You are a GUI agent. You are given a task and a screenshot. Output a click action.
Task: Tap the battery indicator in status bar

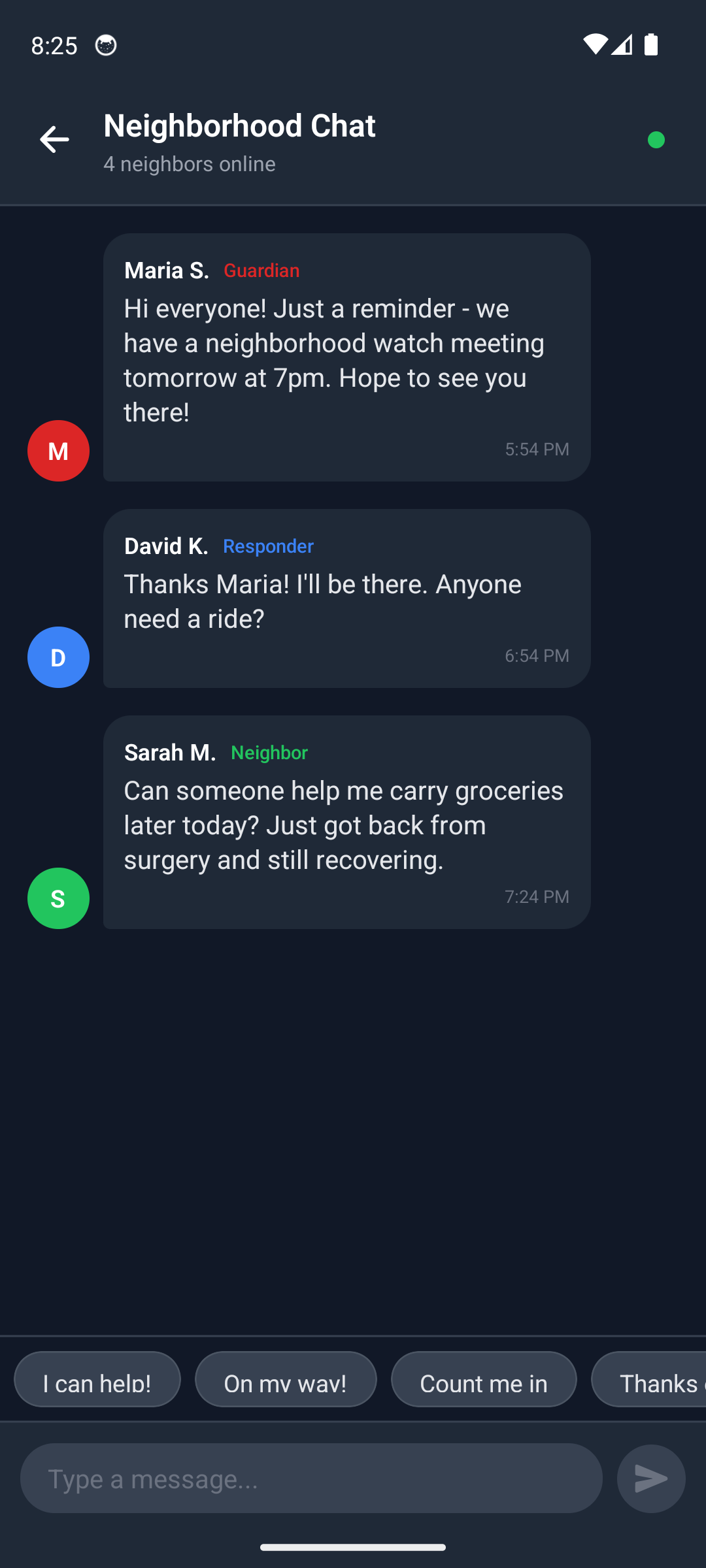(652, 45)
